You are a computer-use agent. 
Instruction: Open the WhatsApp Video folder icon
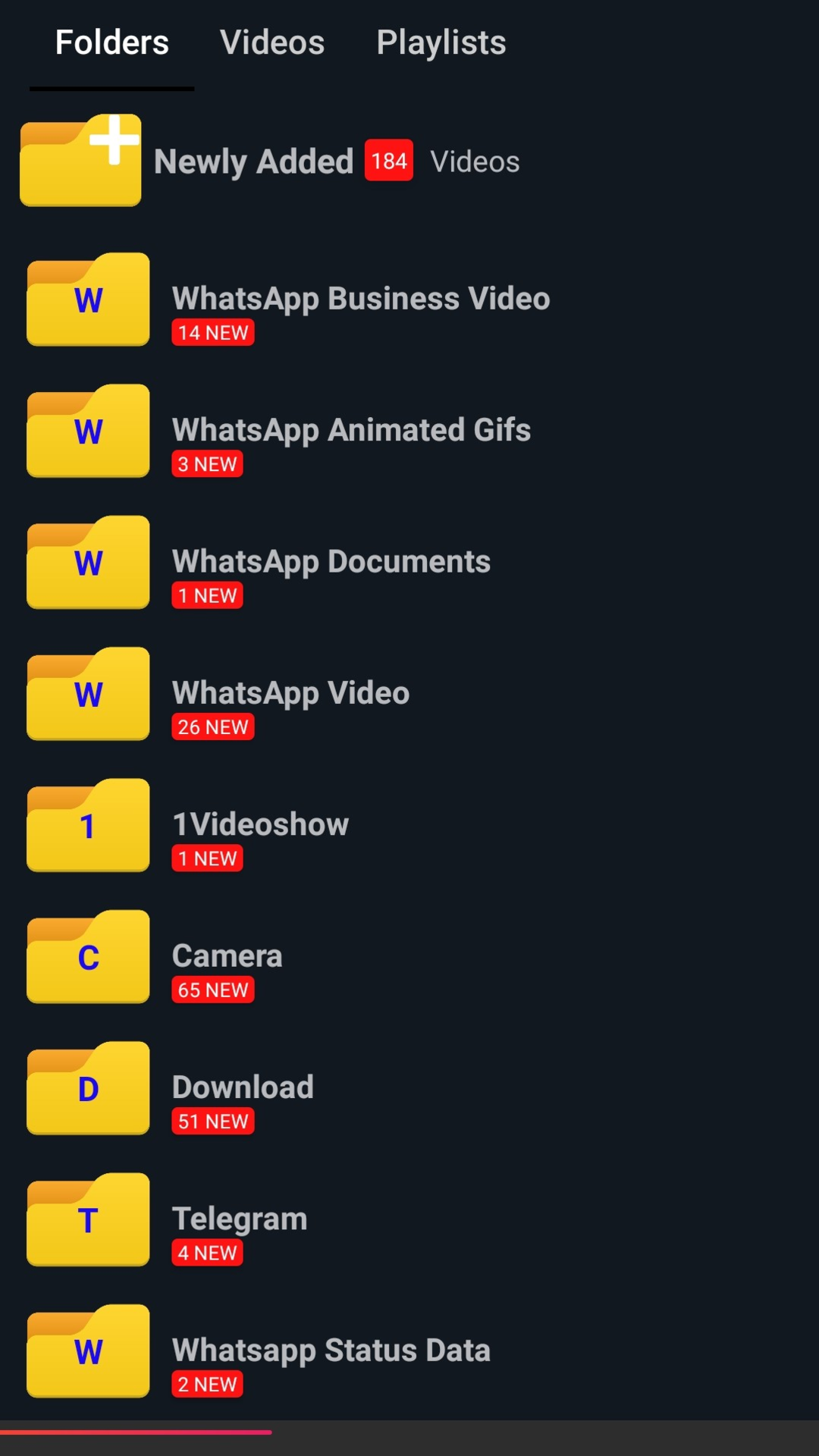[x=87, y=693]
